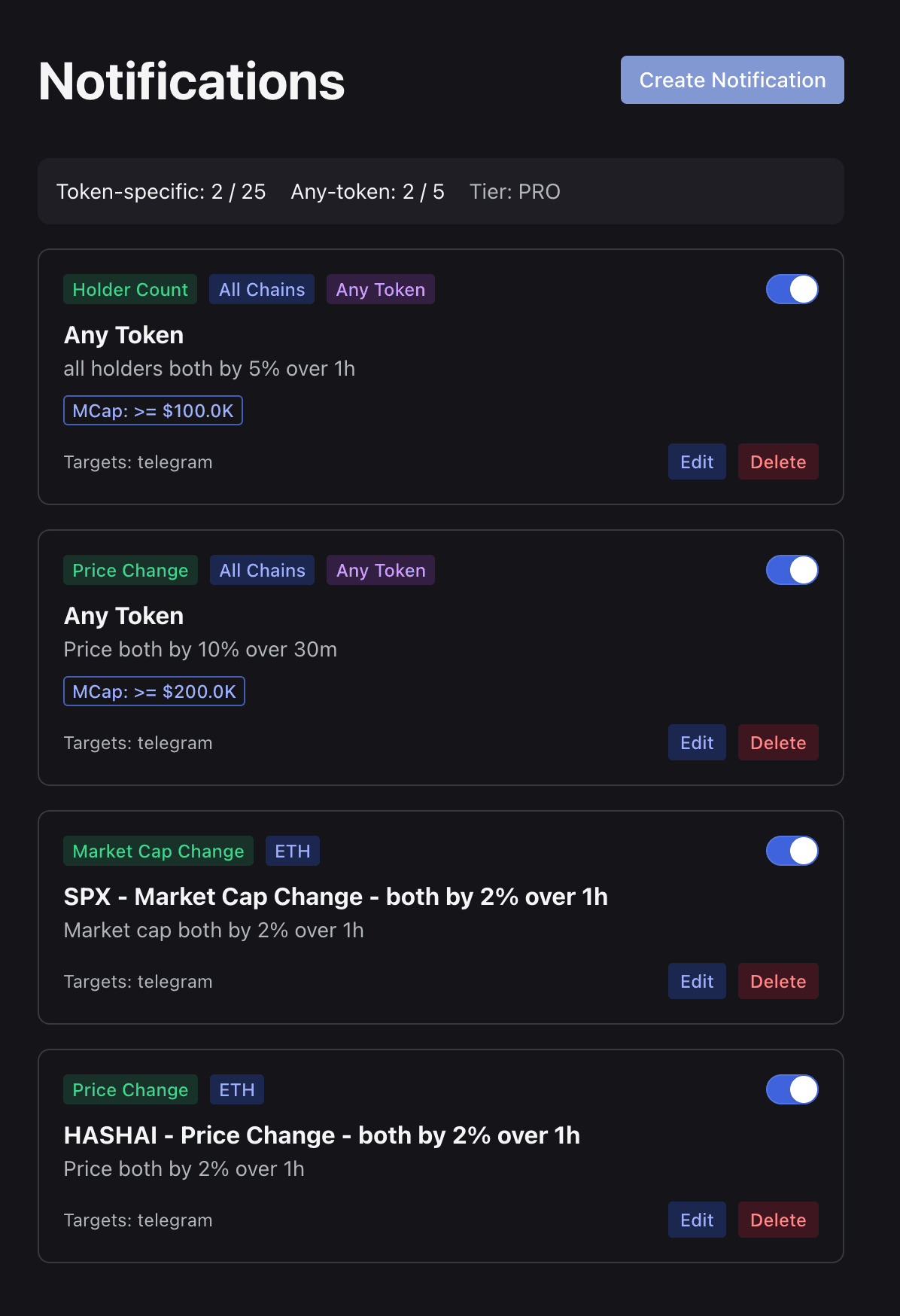Disable the Holder Count Any Token alert
The image size is (900, 1316).
click(x=792, y=288)
